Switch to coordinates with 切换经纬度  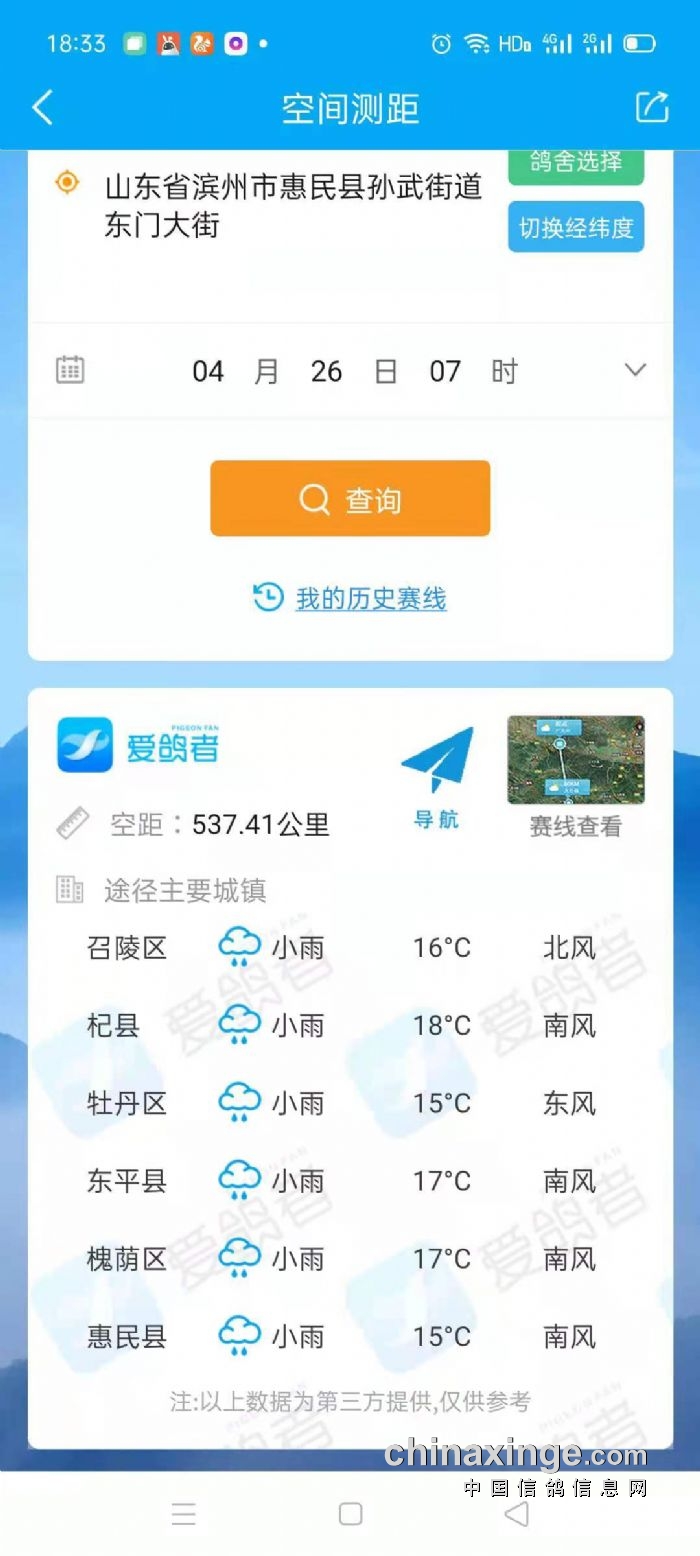tap(575, 227)
